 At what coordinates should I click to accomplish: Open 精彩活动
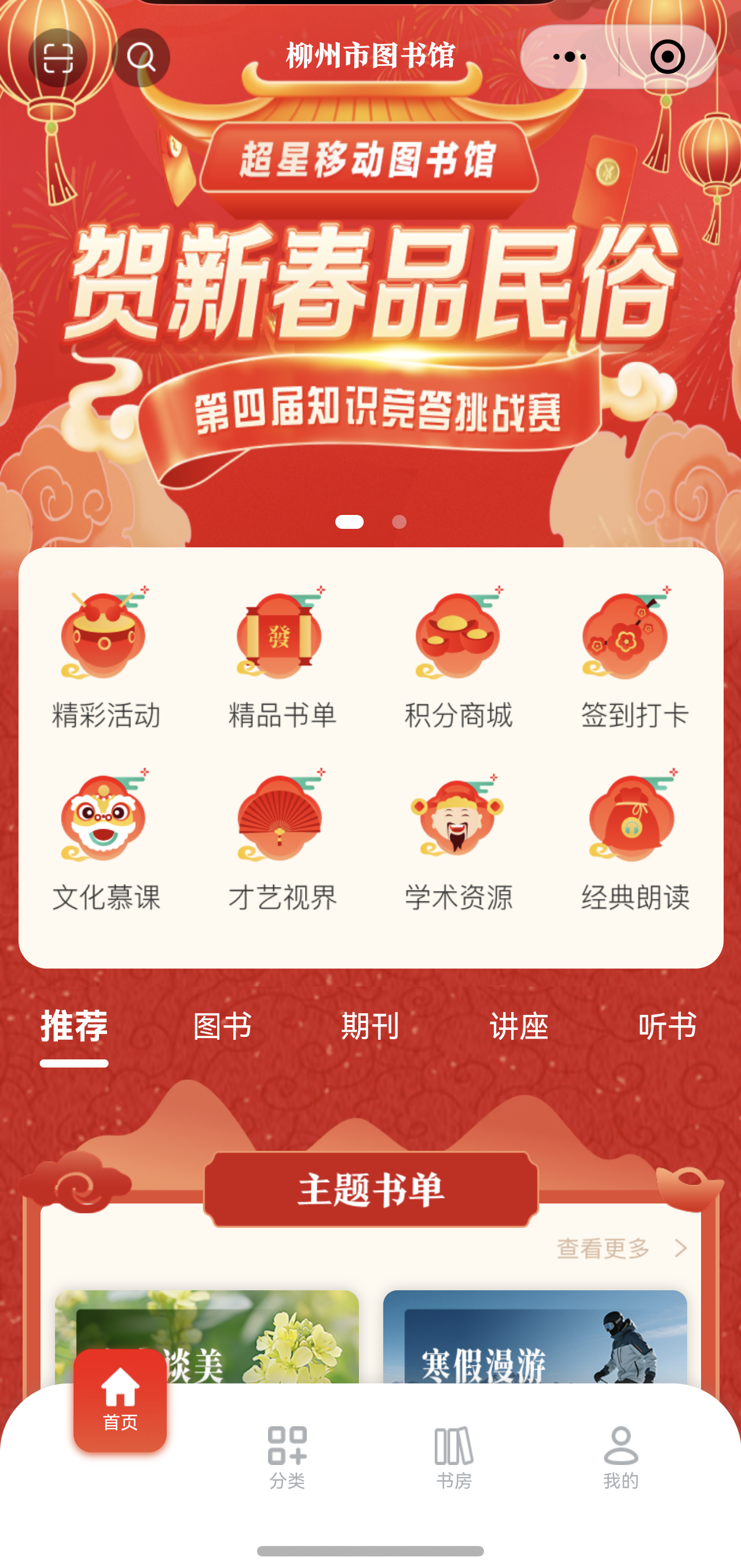106,657
